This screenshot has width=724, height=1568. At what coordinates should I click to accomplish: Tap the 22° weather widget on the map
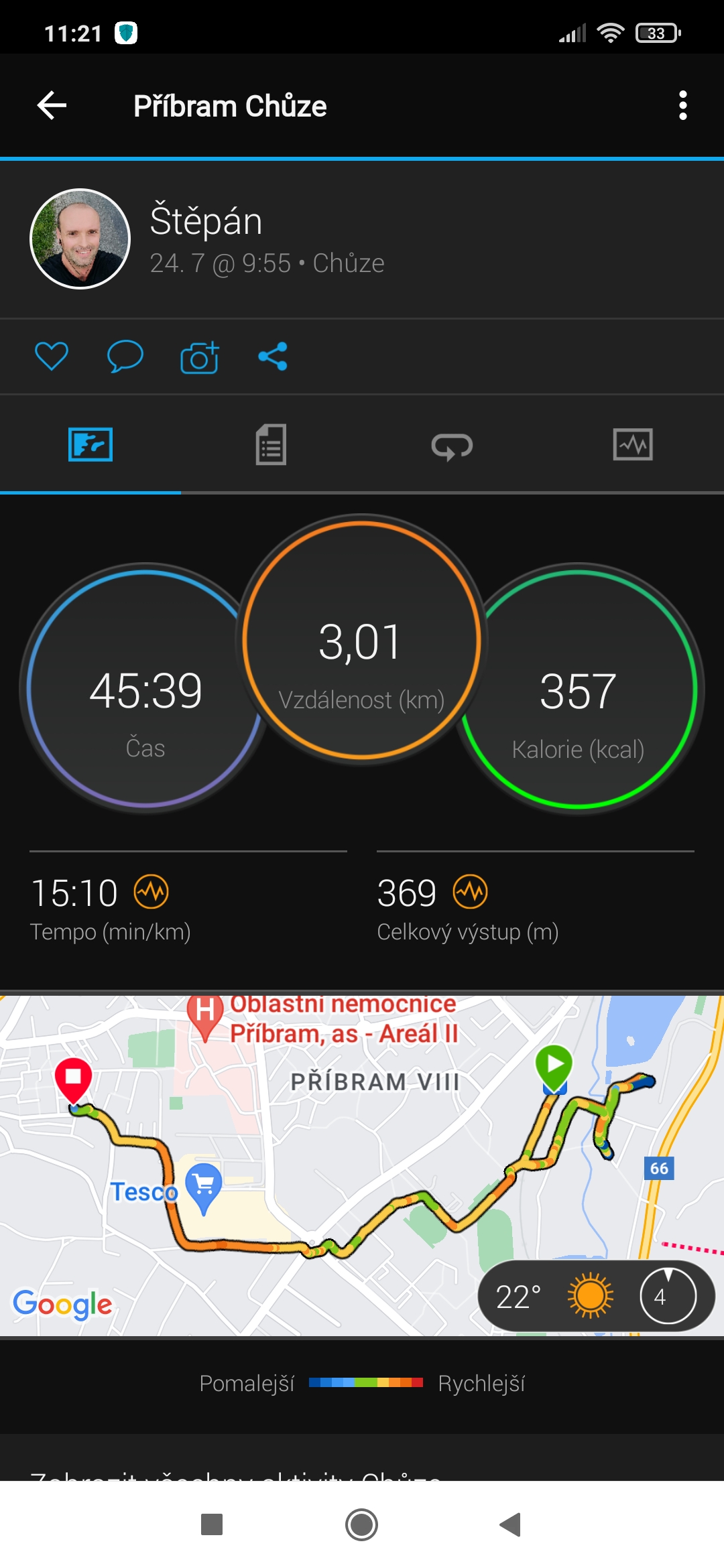coord(595,1296)
